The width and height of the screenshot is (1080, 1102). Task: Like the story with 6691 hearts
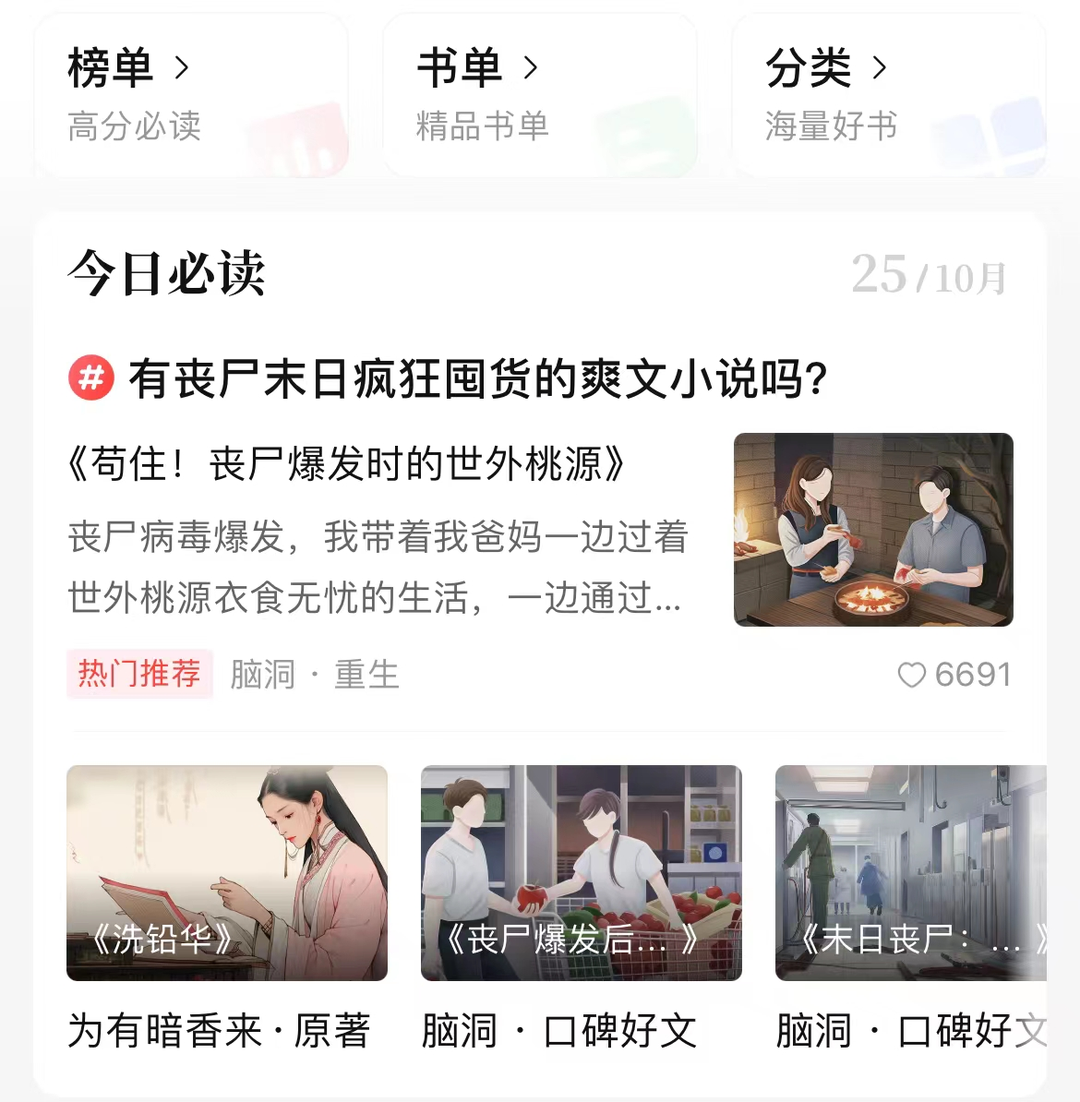point(911,676)
